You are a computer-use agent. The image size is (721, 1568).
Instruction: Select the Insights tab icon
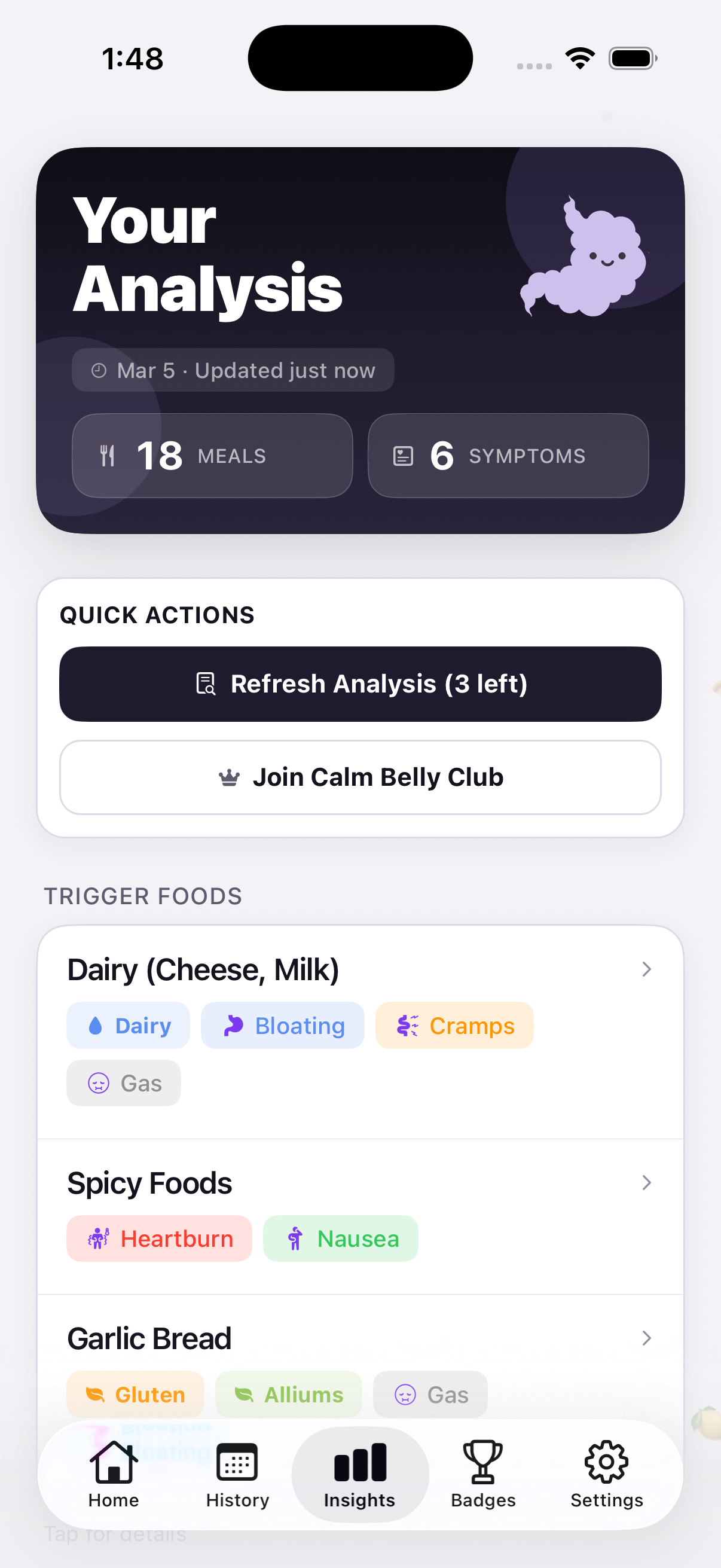(x=359, y=1463)
